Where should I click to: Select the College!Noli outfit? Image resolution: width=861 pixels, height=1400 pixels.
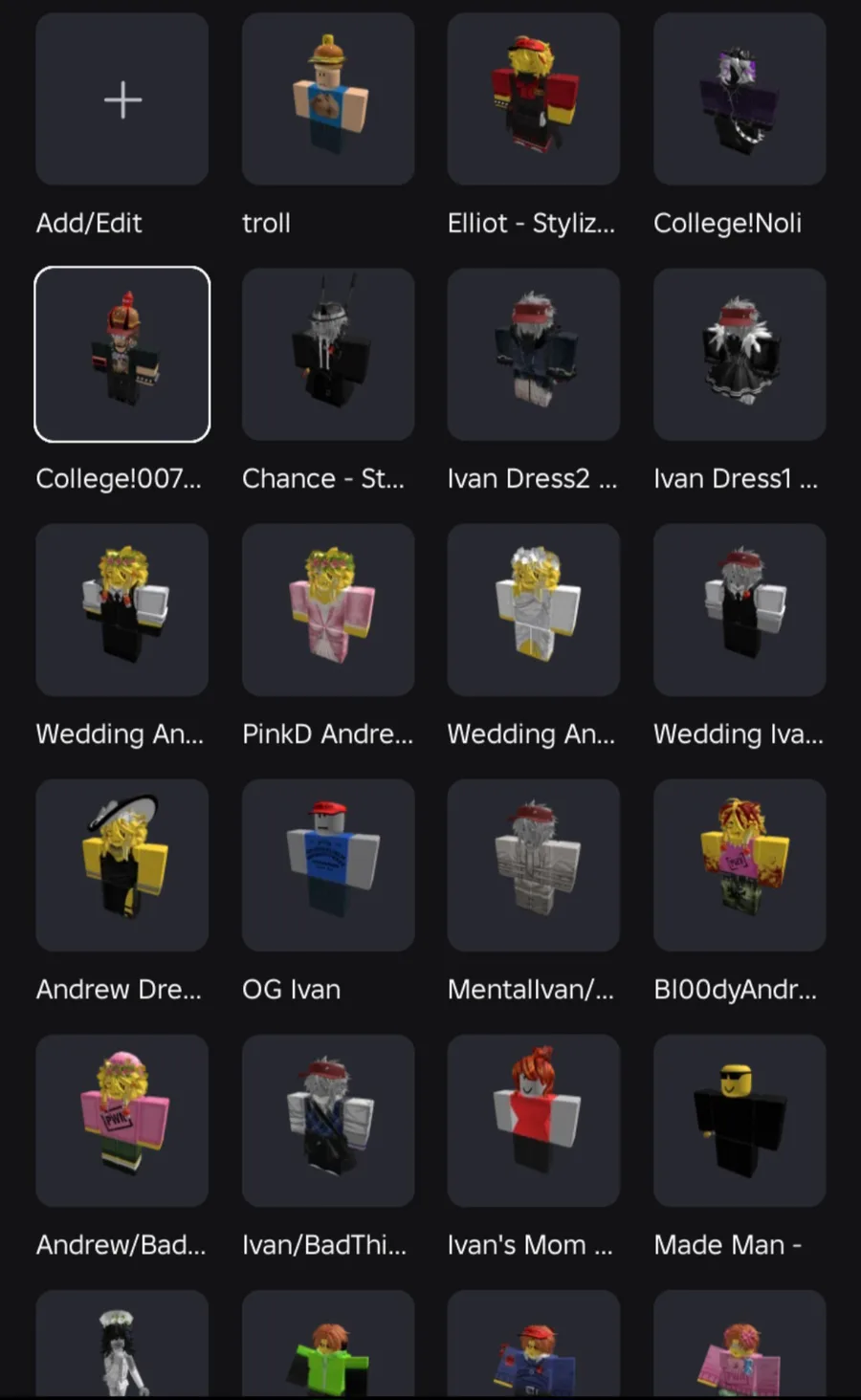[x=740, y=99]
